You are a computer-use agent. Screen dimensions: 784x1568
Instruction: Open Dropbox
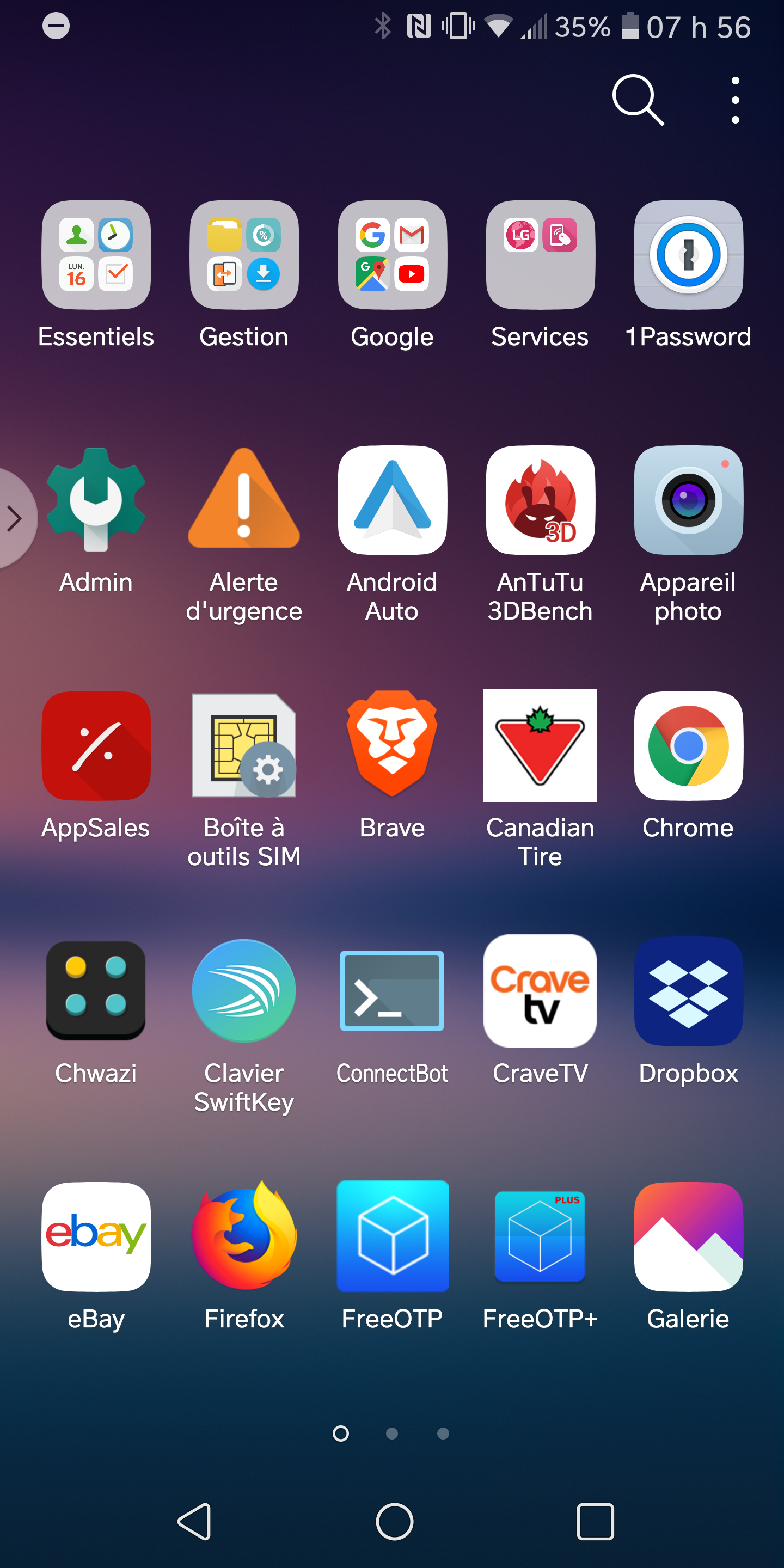coord(688,991)
